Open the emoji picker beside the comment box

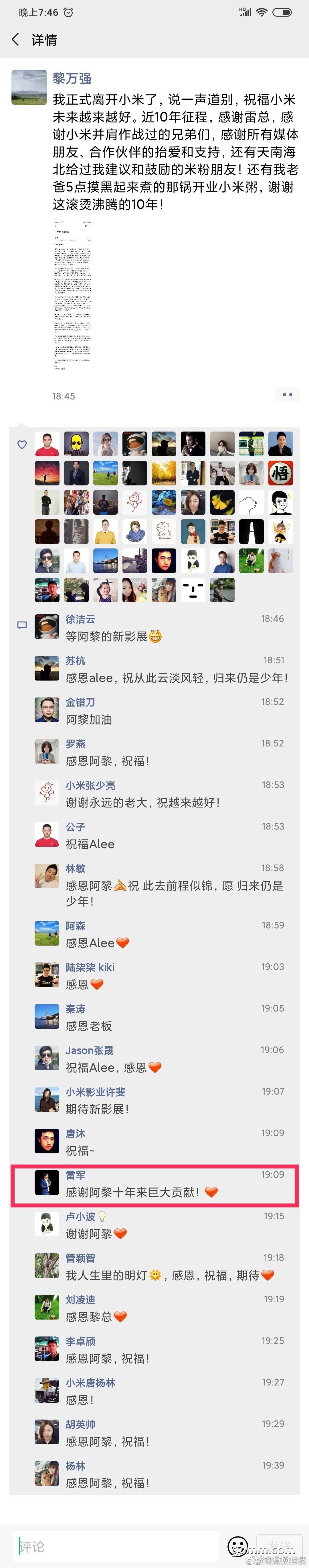click(x=237, y=1546)
